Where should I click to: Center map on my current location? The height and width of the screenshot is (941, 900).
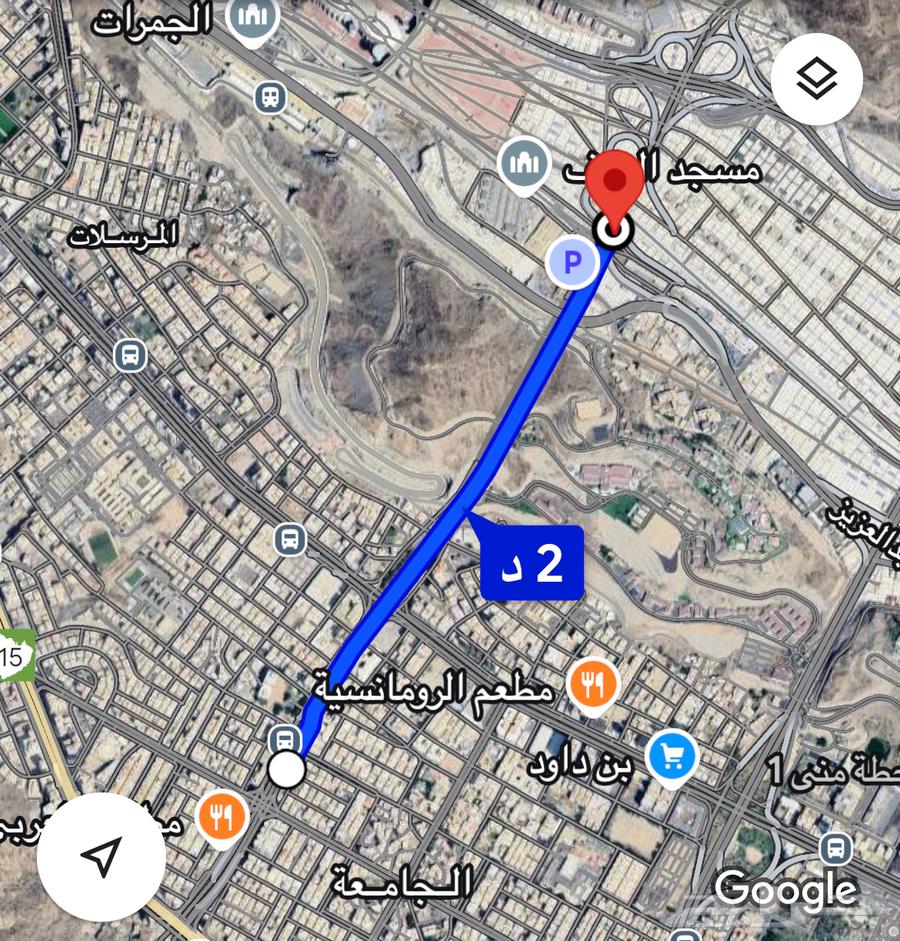(x=101, y=856)
